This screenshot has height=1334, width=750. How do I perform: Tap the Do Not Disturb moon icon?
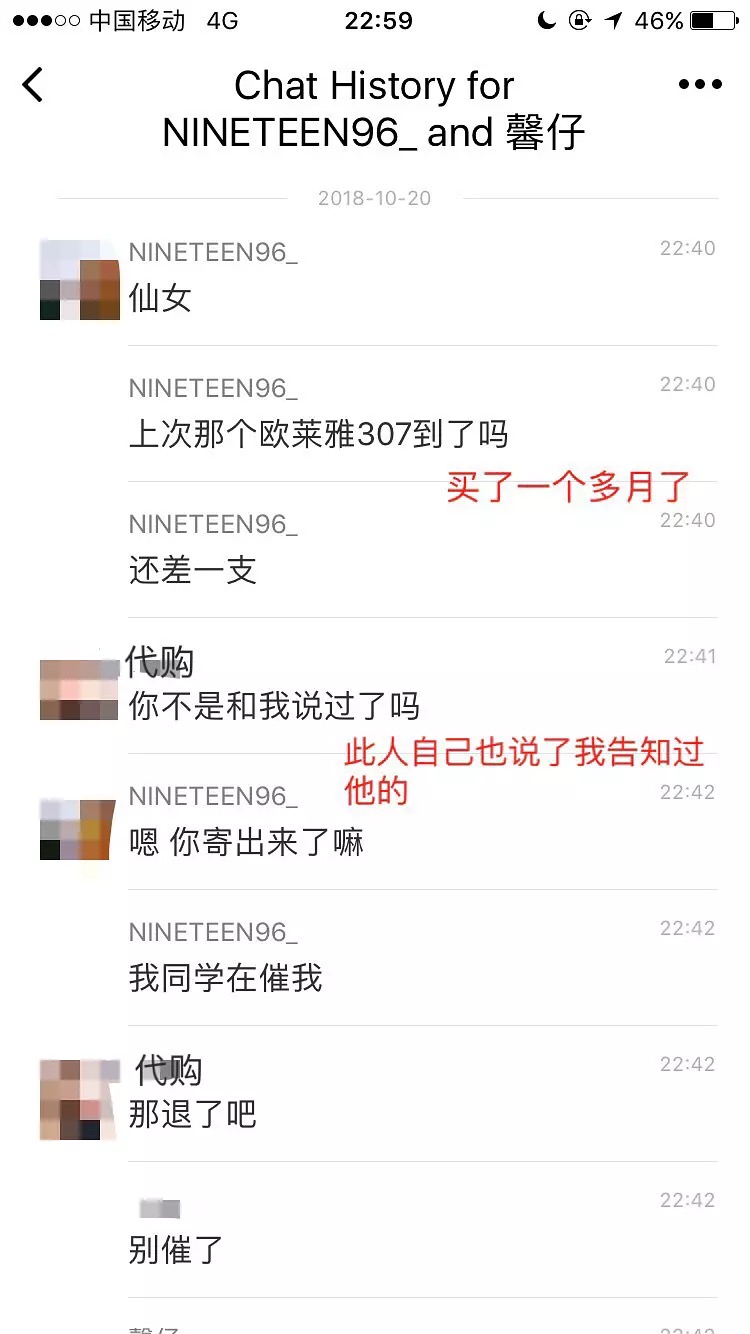(x=544, y=20)
